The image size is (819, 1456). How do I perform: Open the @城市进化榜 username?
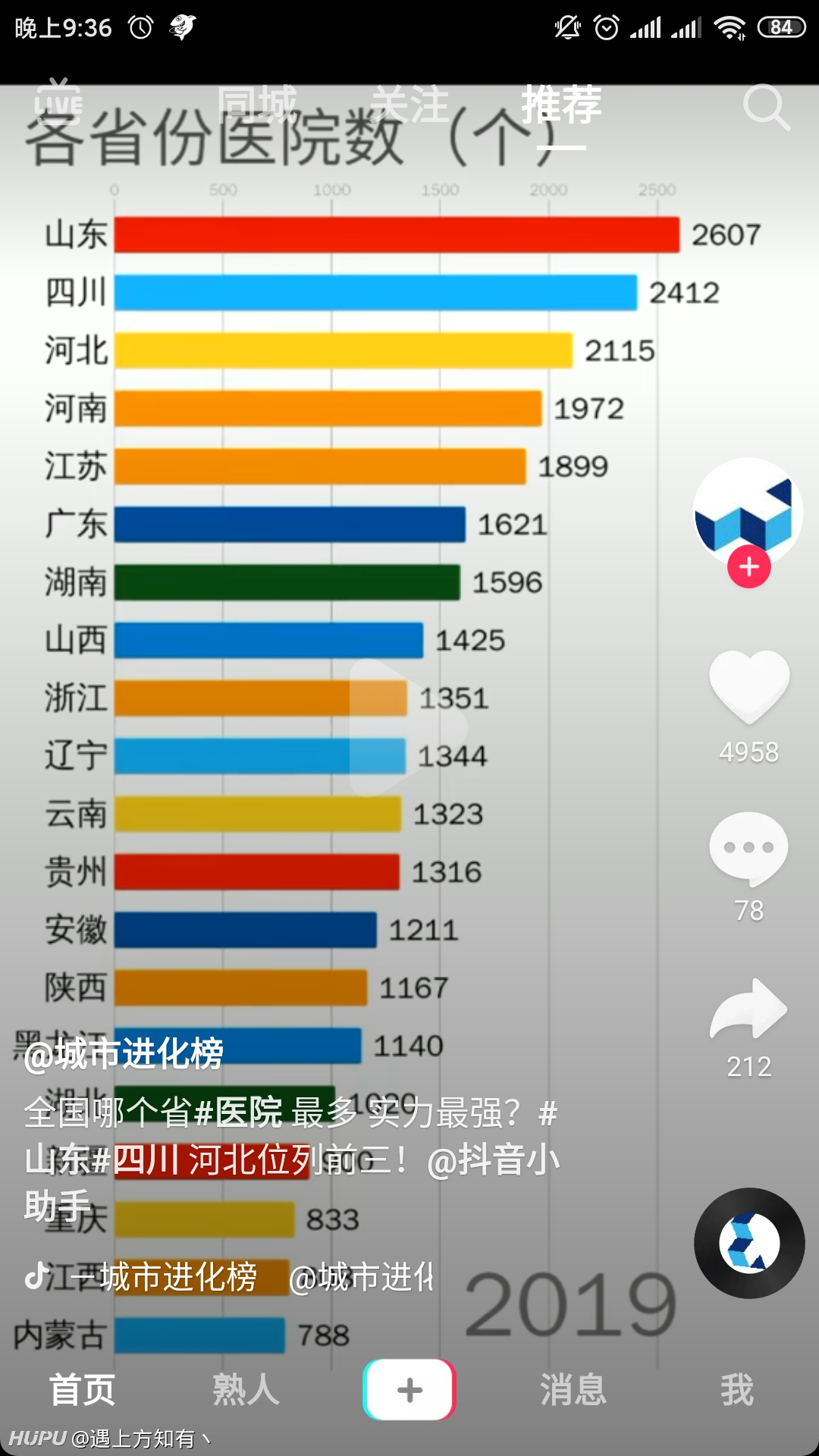[124, 1053]
